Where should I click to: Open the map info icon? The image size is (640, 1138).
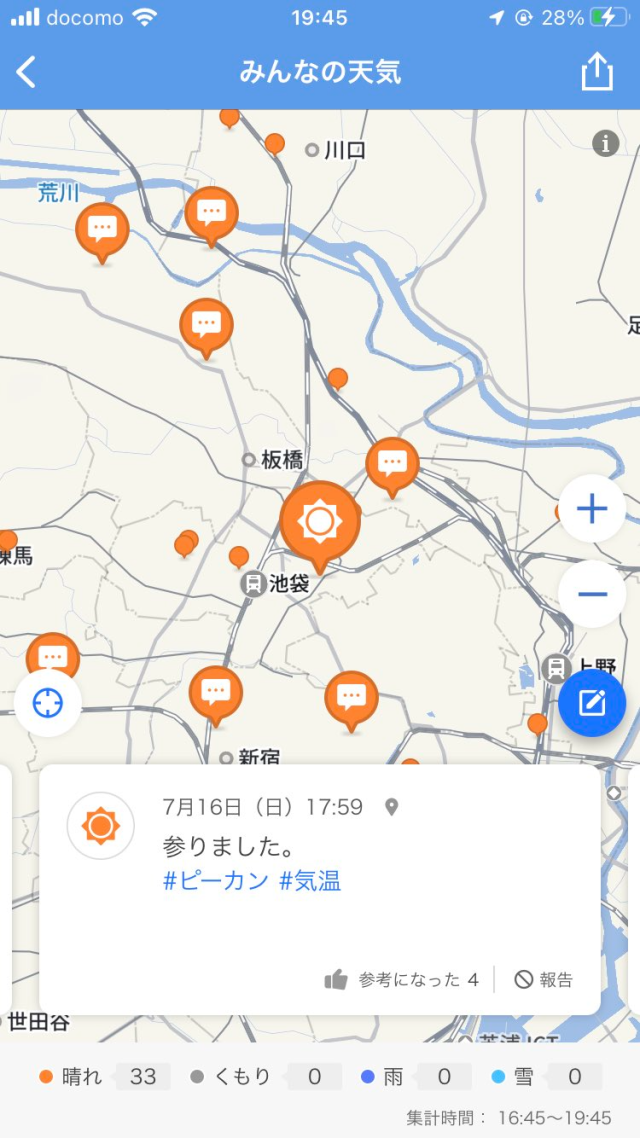coord(605,143)
